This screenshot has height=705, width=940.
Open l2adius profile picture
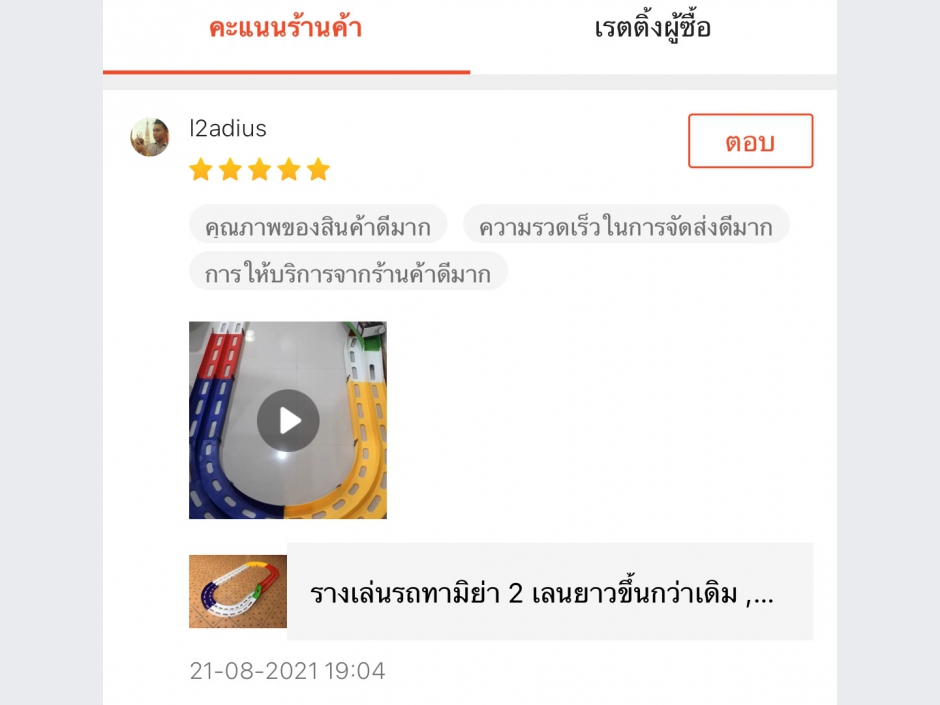pyautogui.click(x=150, y=137)
